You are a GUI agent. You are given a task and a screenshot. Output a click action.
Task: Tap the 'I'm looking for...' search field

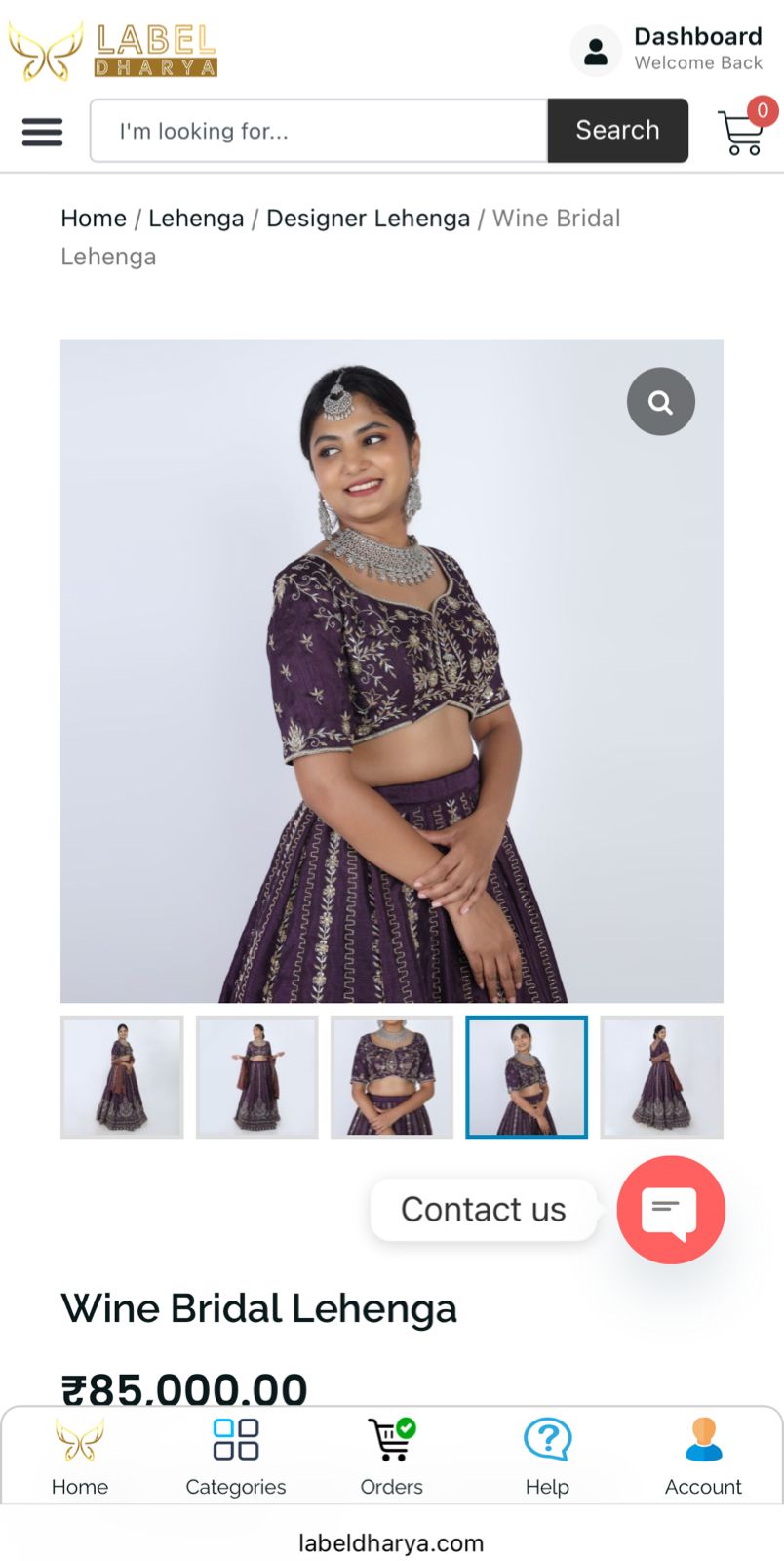318,131
